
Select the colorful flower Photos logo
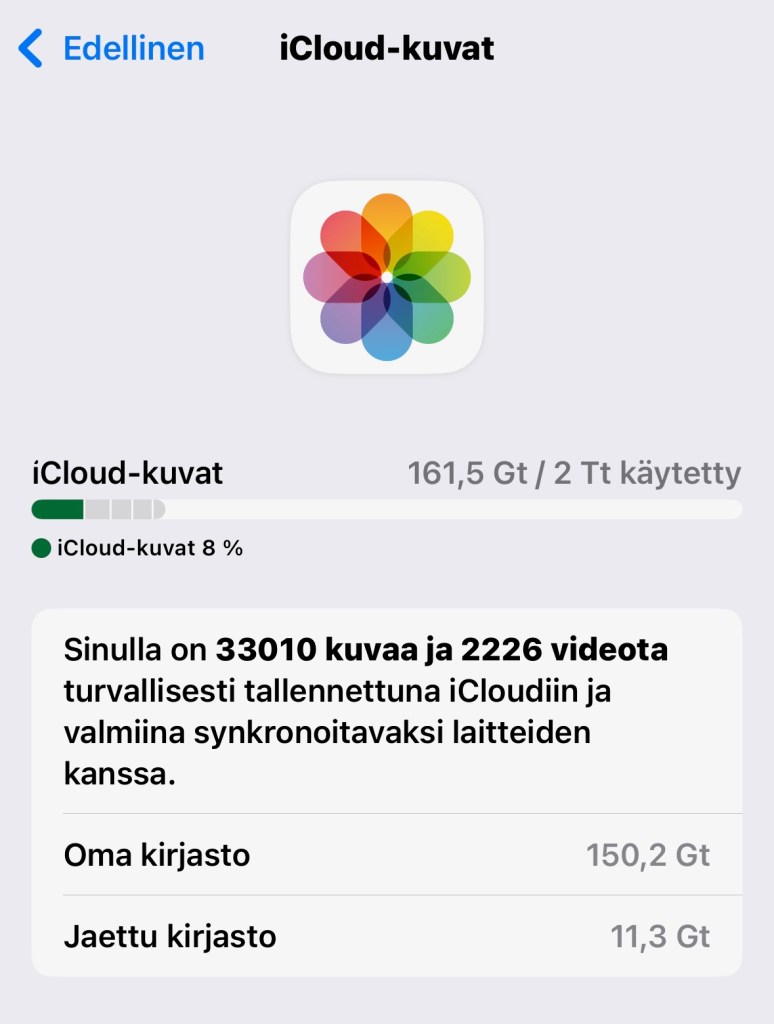pyautogui.click(x=387, y=277)
